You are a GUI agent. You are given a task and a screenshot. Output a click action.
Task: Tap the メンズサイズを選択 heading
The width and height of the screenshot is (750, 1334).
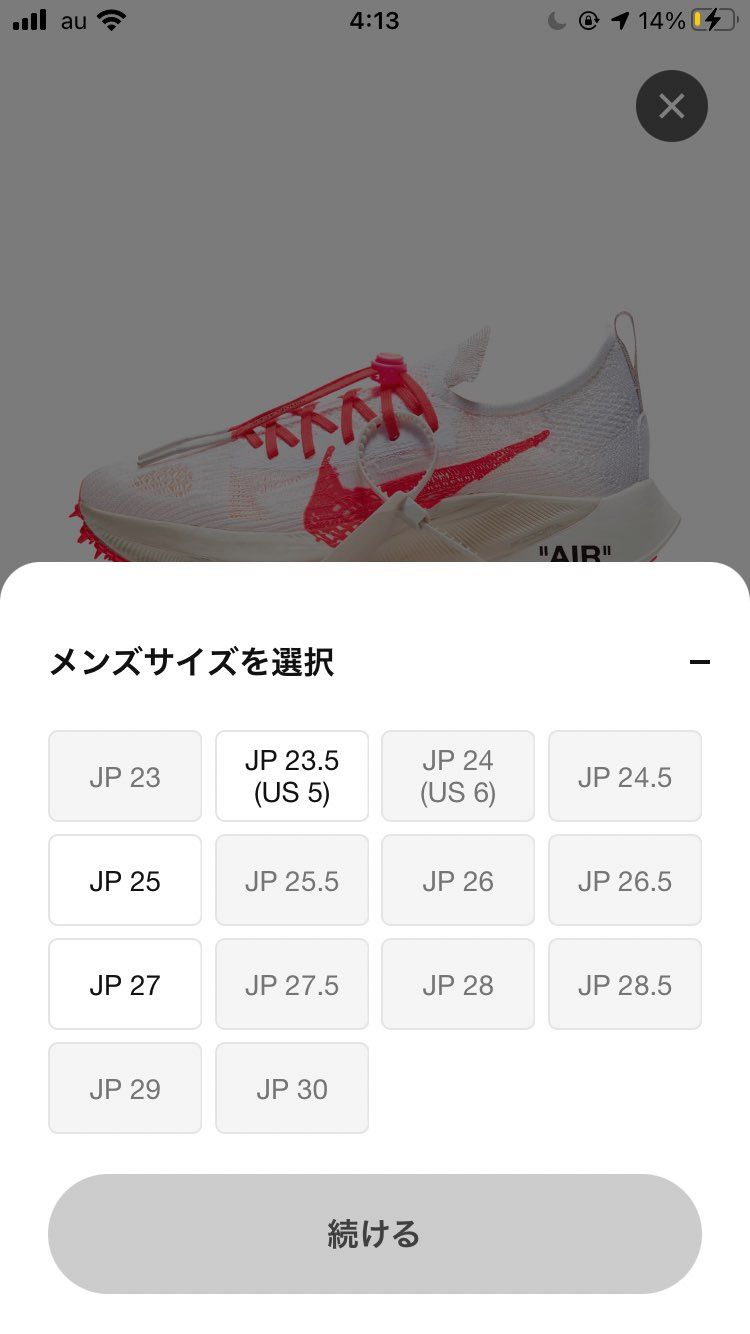193,662
